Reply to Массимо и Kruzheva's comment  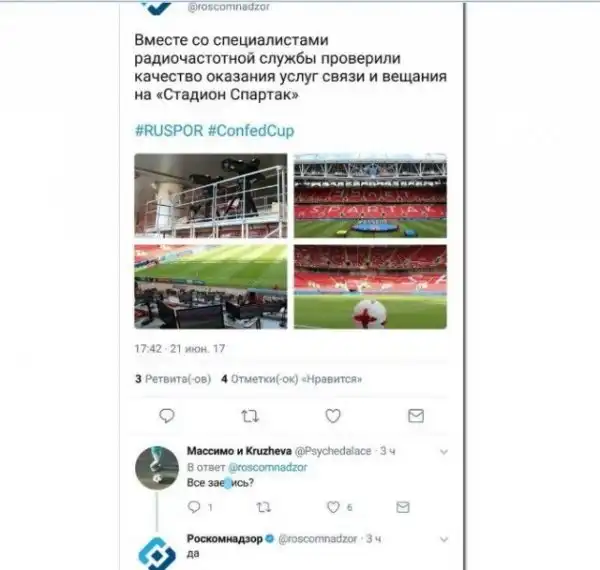click(195, 507)
